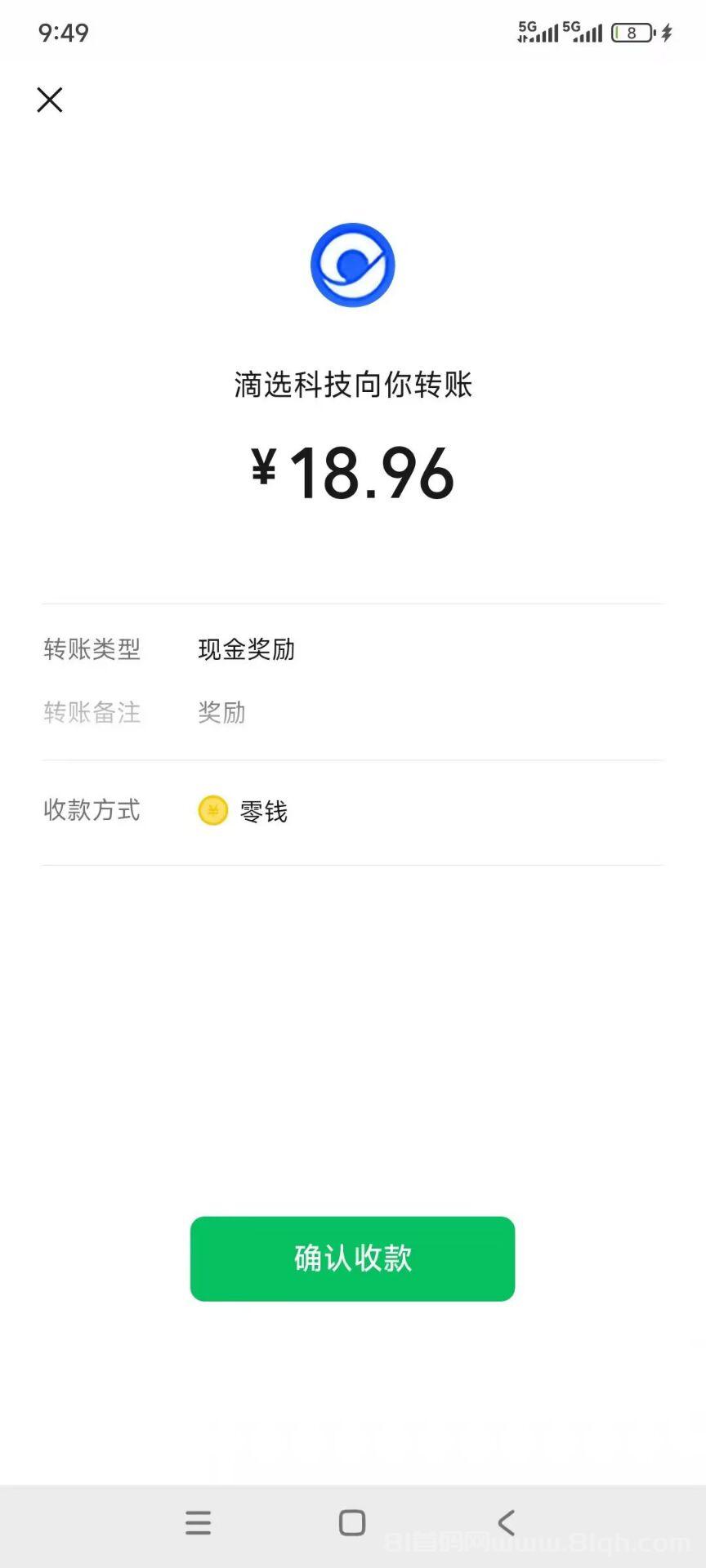Tap the recent apps icon in navigation bar

click(198, 1522)
